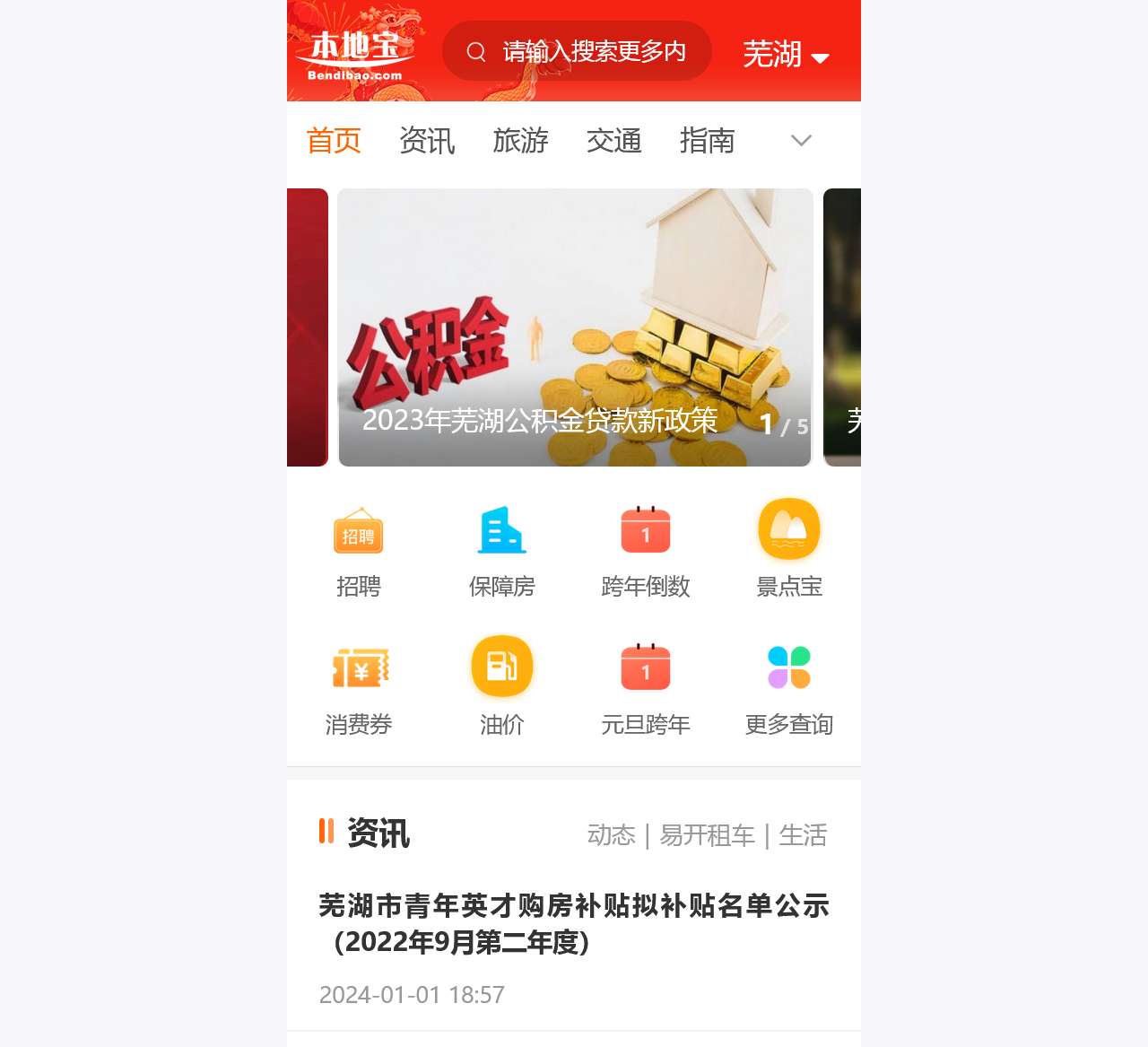Expand more categories with the chevron

coord(801,141)
